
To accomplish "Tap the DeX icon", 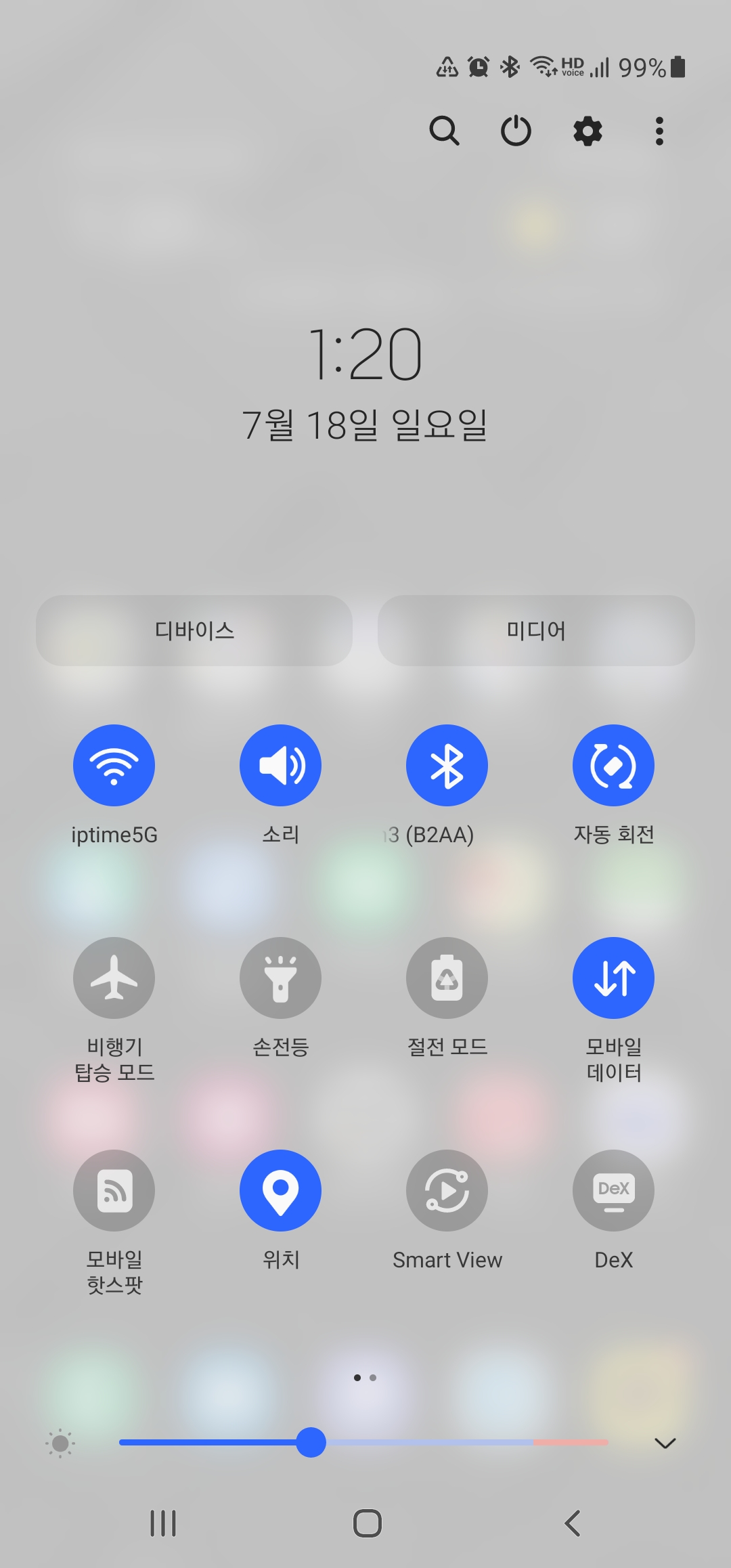I will pyautogui.click(x=613, y=1190).
